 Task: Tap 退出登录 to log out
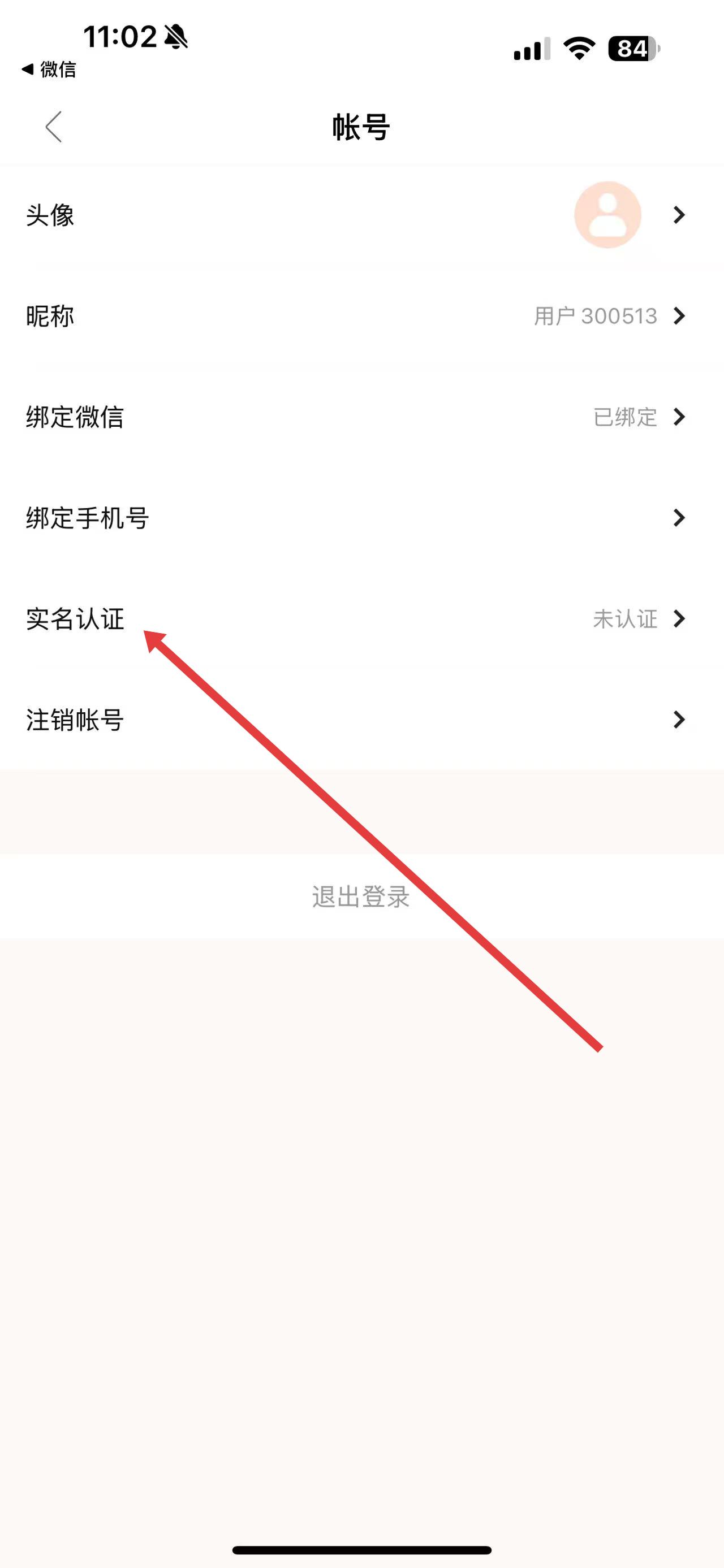point(361,896)
